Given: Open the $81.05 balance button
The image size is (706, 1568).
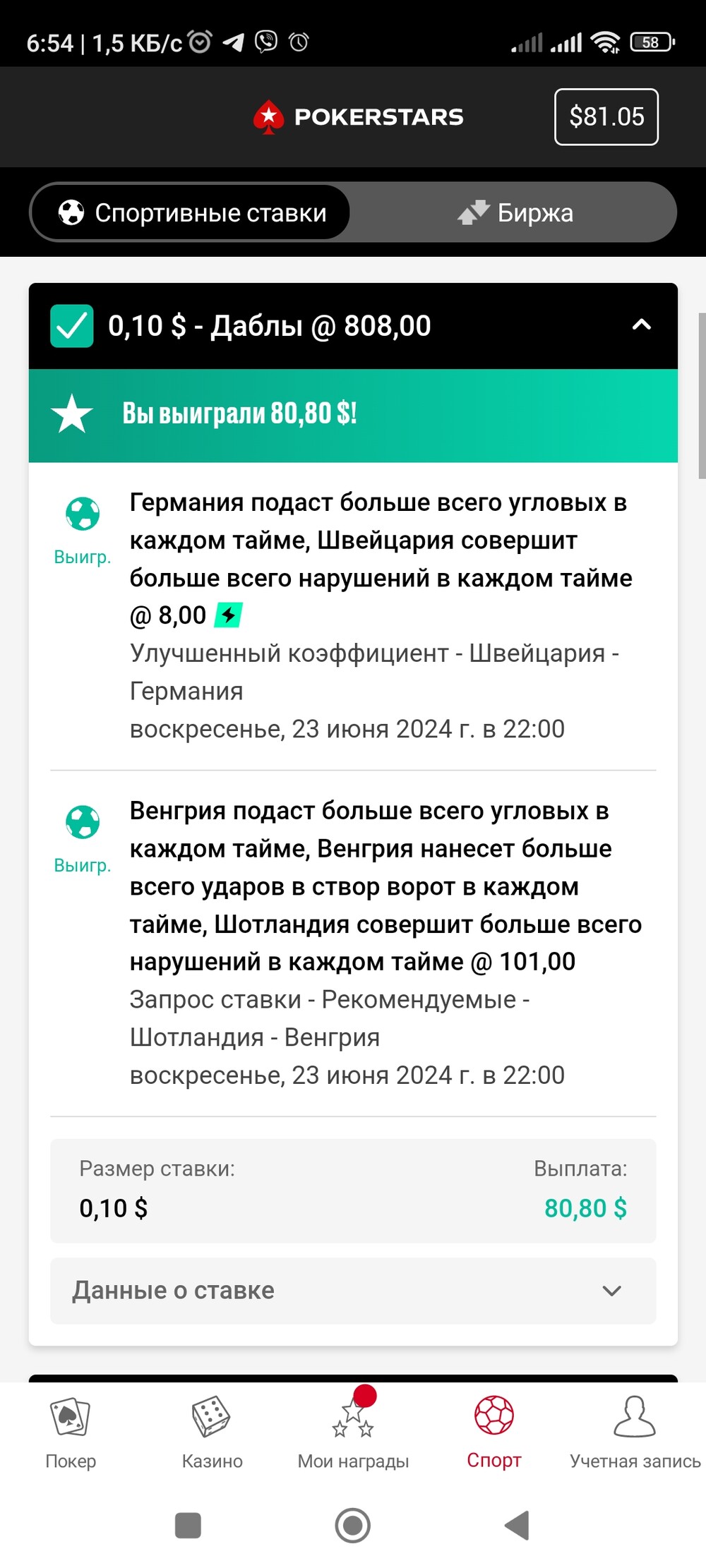Looking at the screenshot, I should click(x=606, y=116).
